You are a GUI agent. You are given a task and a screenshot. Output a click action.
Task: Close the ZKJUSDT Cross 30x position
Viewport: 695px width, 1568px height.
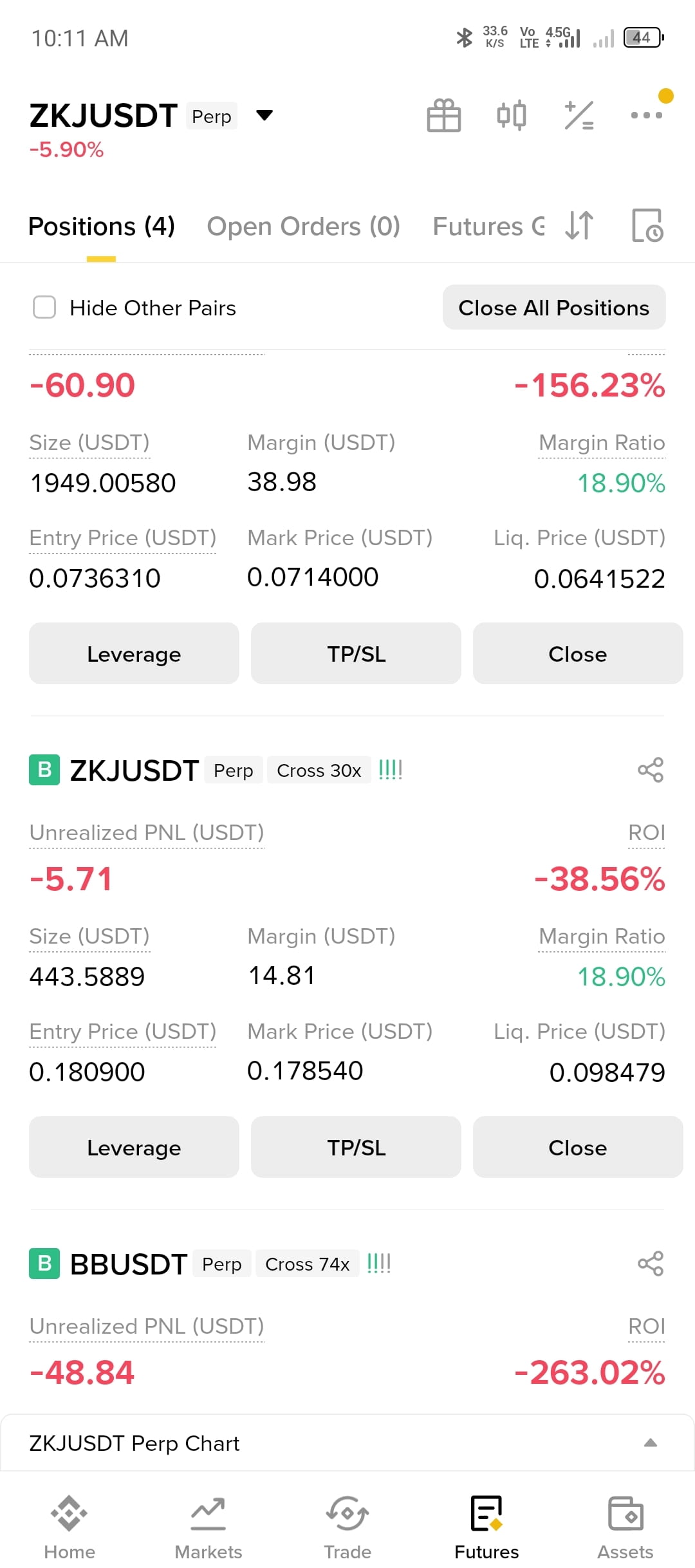pyautogui.click(x=578, y=1147)
